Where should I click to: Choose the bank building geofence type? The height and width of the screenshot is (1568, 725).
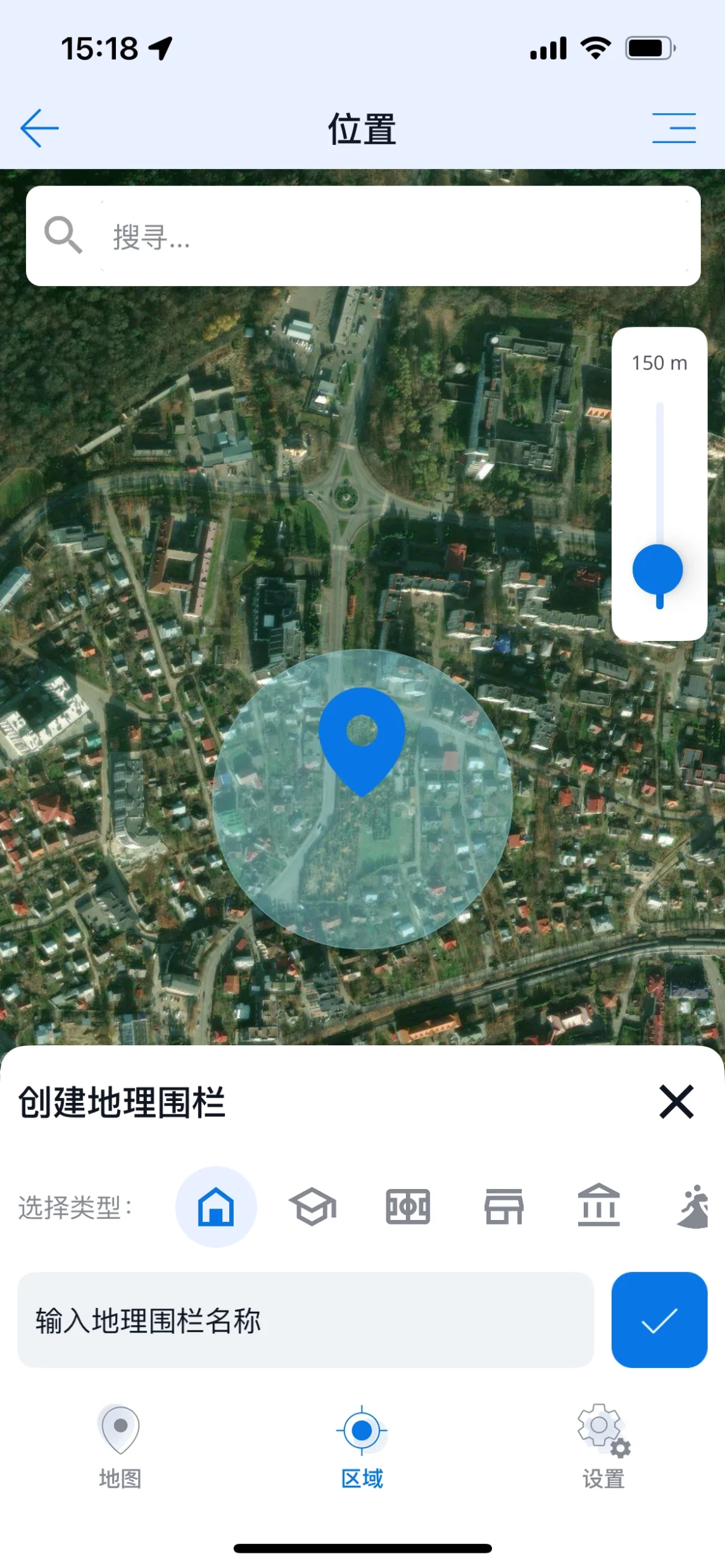598,1205
